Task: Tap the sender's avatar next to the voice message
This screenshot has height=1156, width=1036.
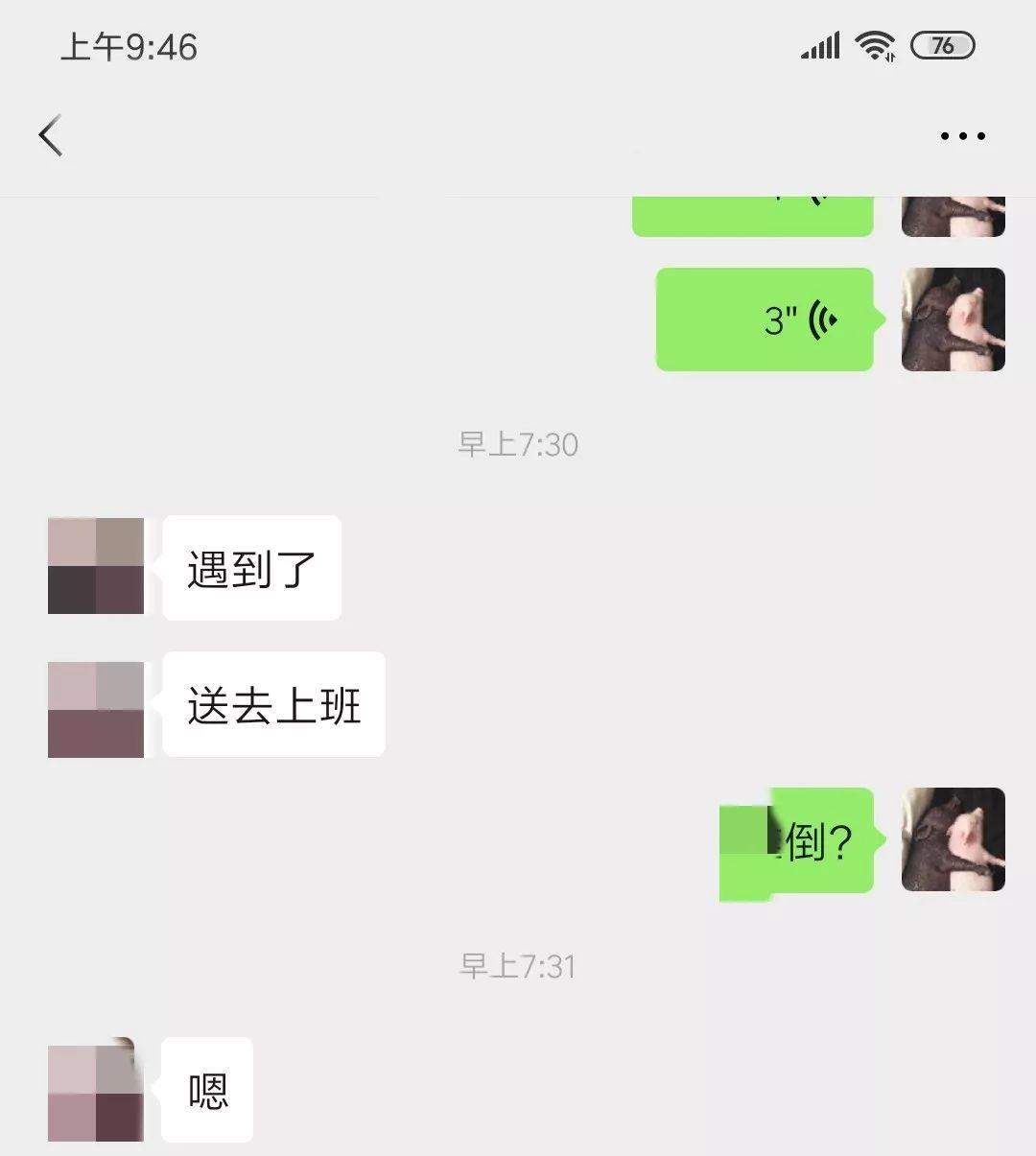Action: pos(953,319)
